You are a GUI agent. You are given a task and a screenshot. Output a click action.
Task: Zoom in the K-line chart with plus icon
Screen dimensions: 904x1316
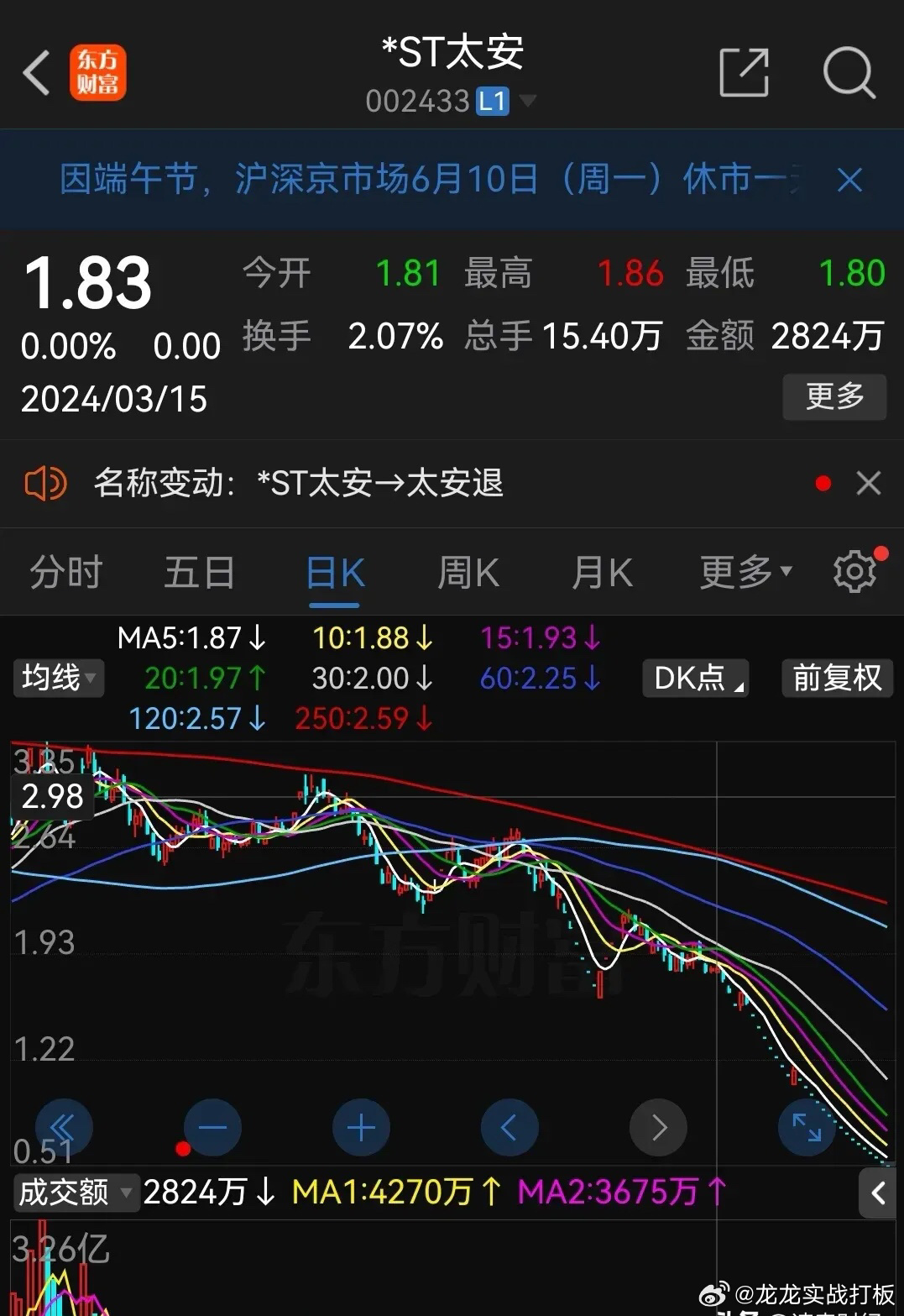tap(361, 1127)
